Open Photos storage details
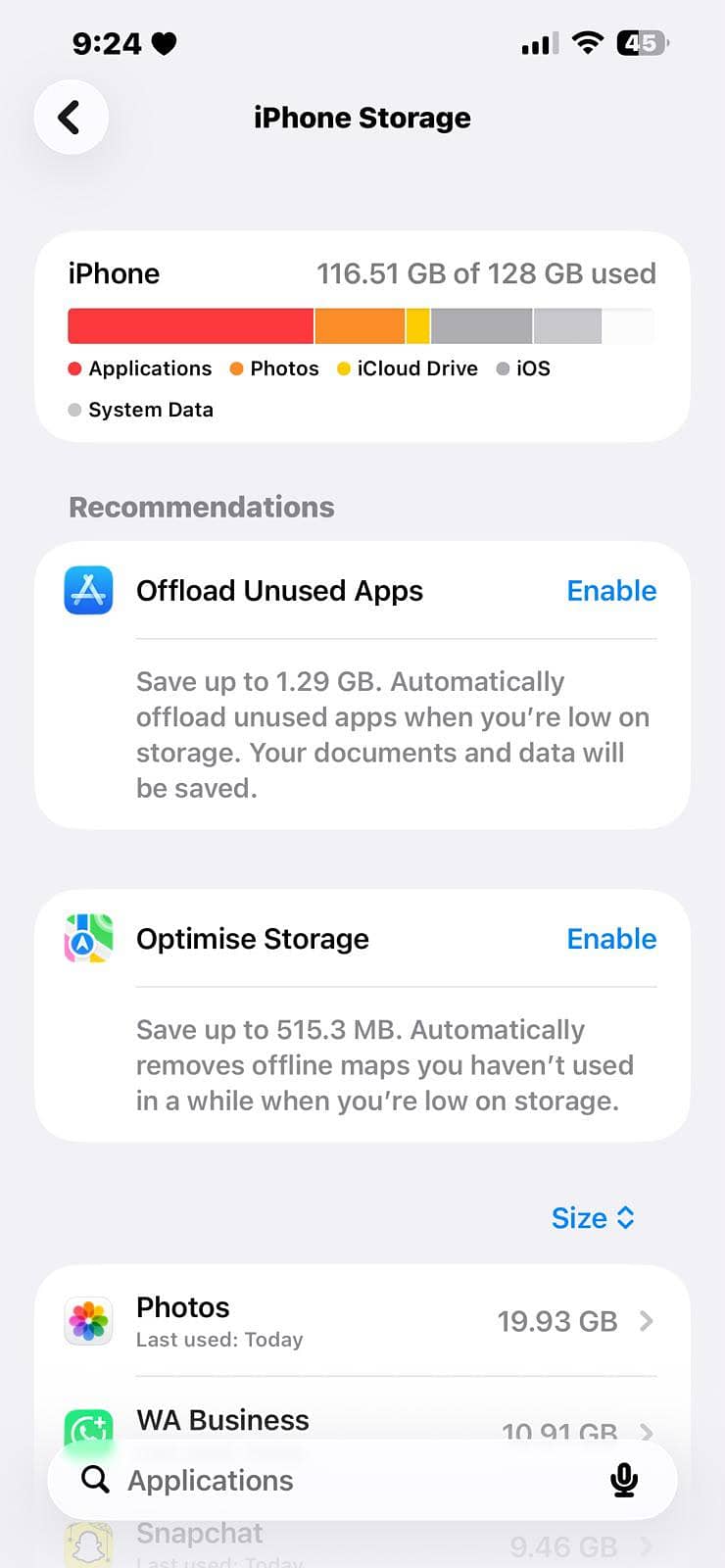This screenshot has width=725, height=1568. pyautogui.click(x=362, y=1321)
